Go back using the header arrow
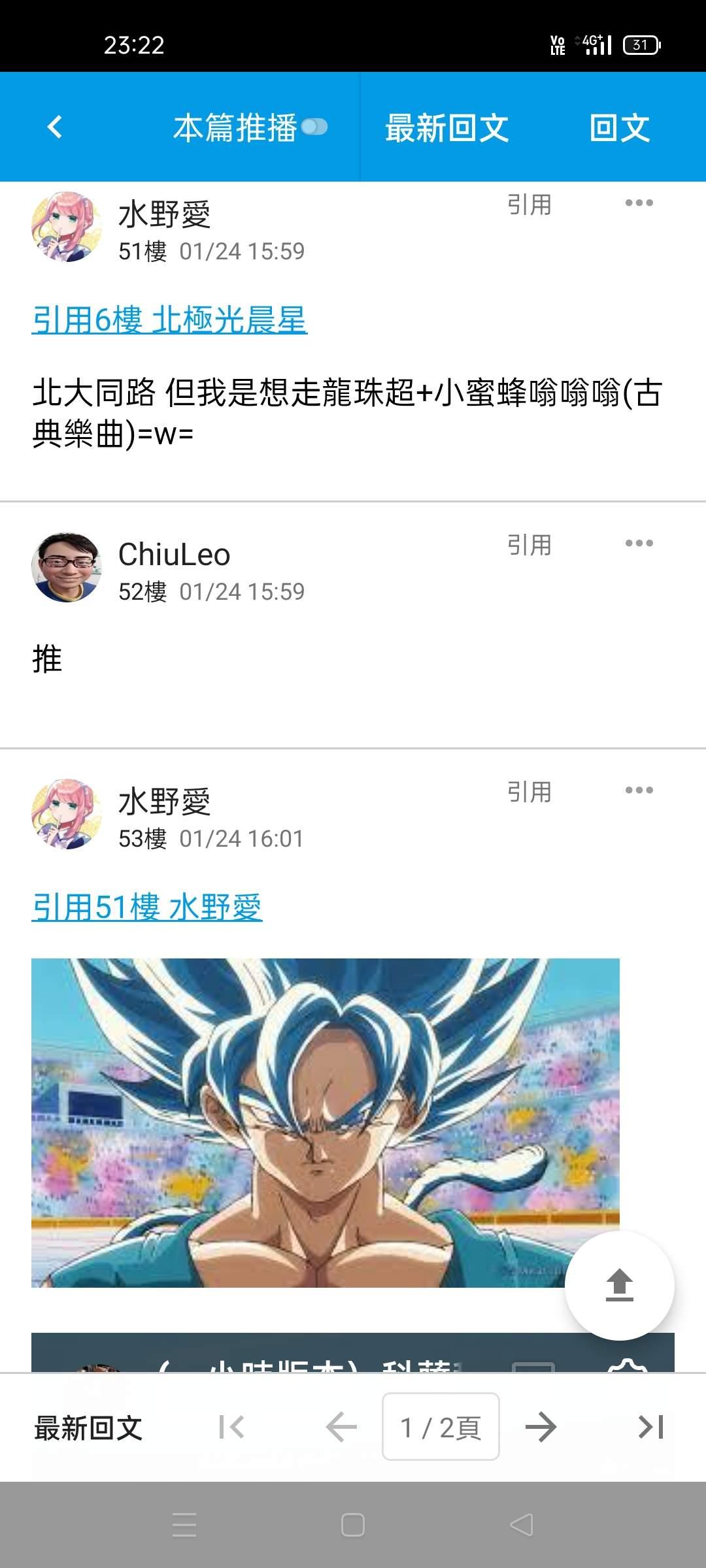The image size is (706, 1568). 56,127
